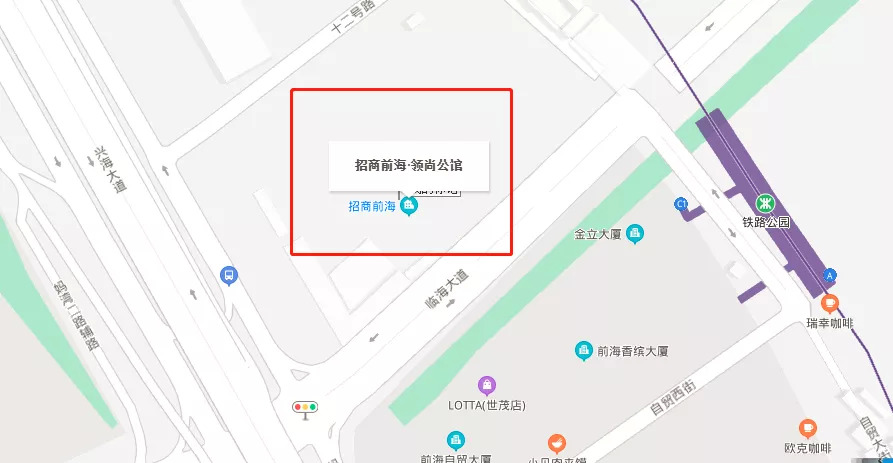Open the 金立大厦 building marker
The width and height of the screenshot is (893, 463).
coord(635,234)
